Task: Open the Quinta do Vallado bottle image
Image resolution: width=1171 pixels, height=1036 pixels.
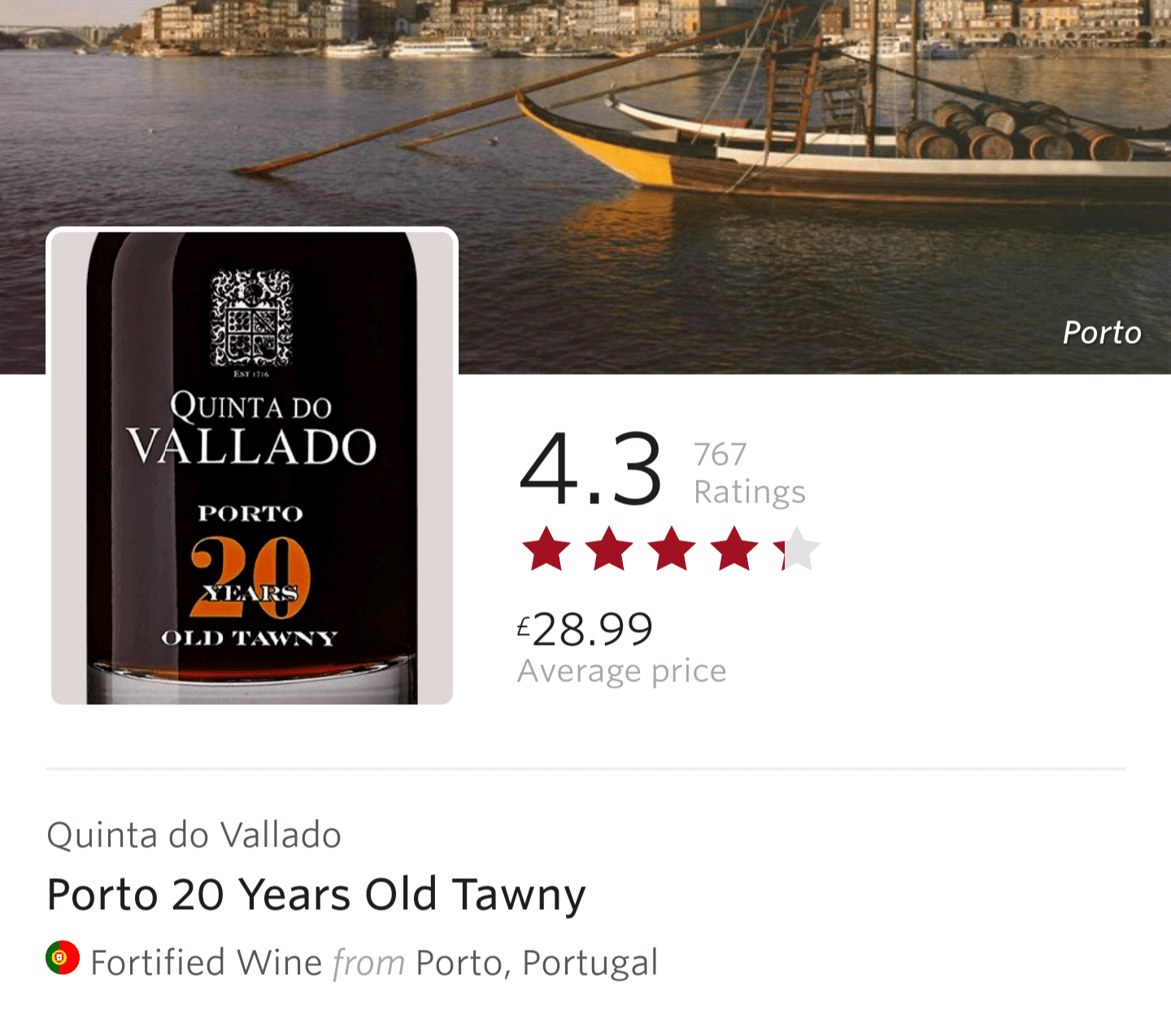Action: 252,467
